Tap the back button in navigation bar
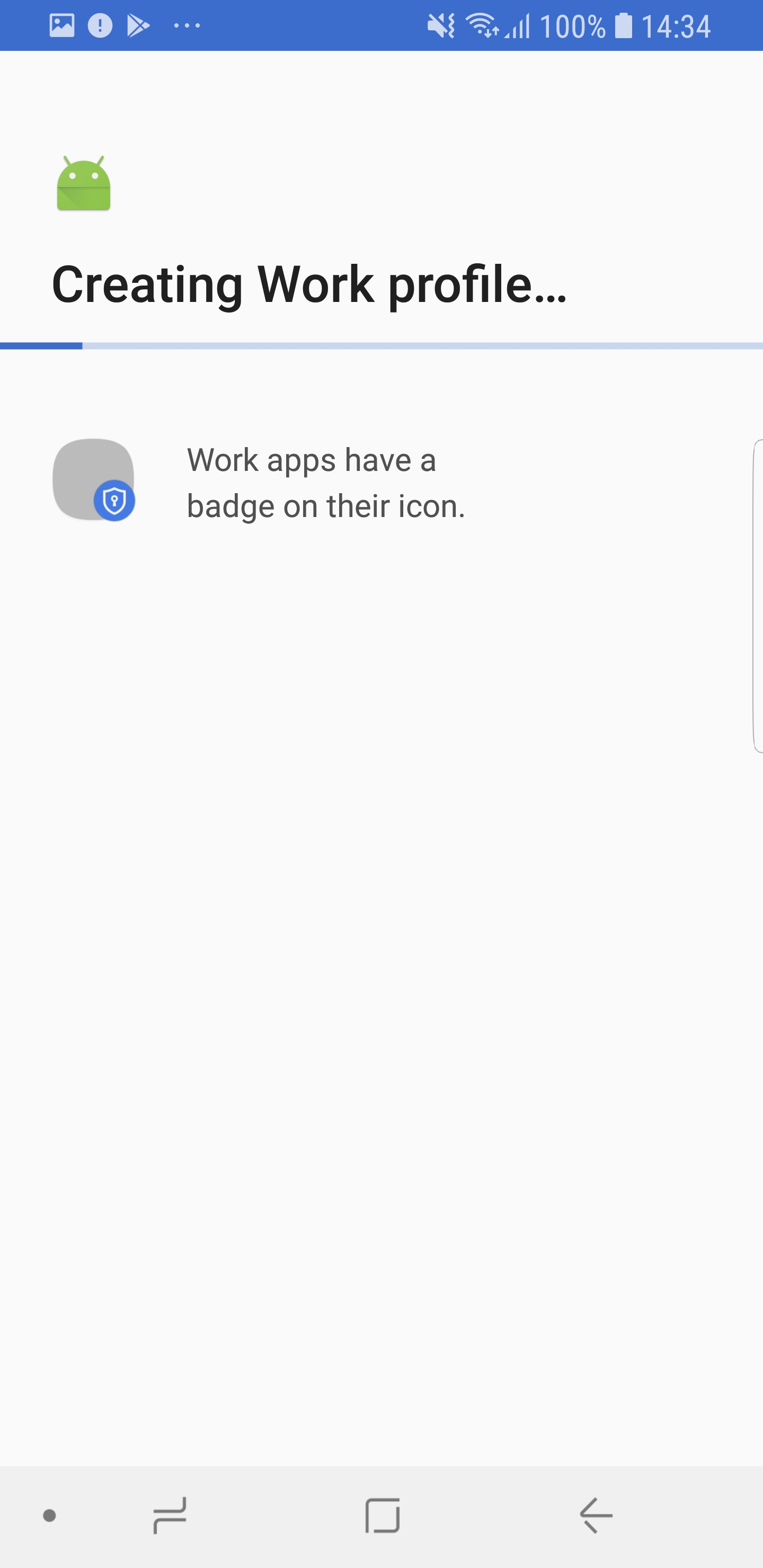763x1568 pixels. click(x=596, y=1515)
